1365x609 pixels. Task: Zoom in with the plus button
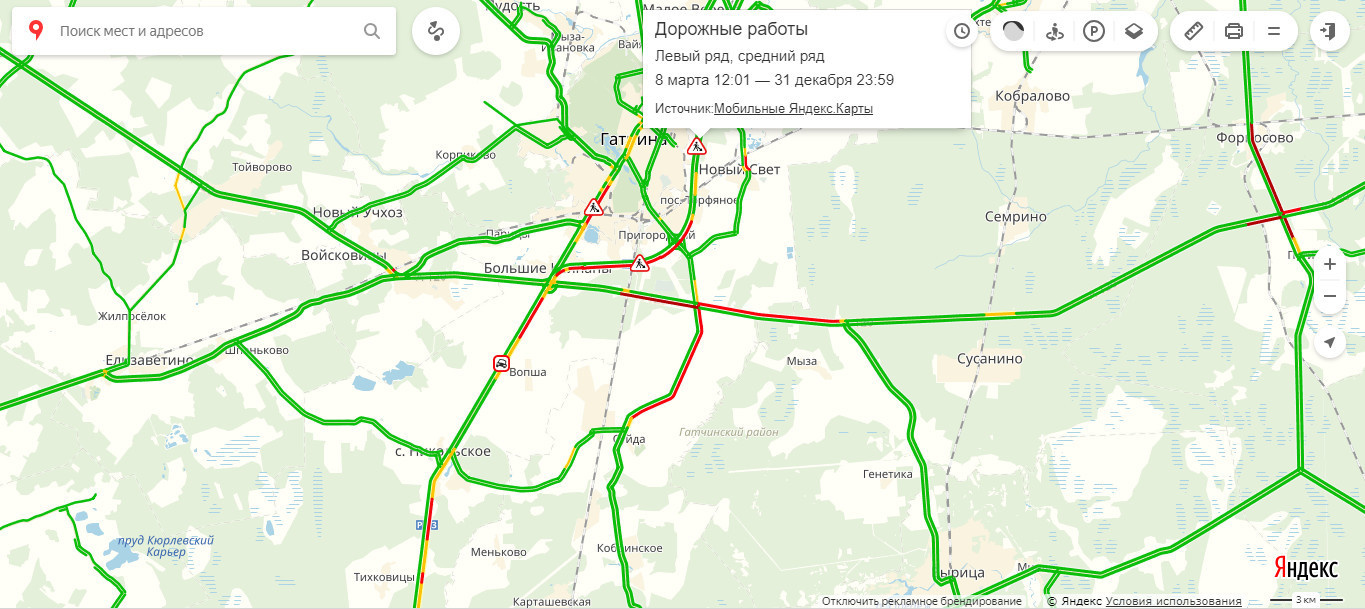pyautogui.click(x=1329, y=265)
